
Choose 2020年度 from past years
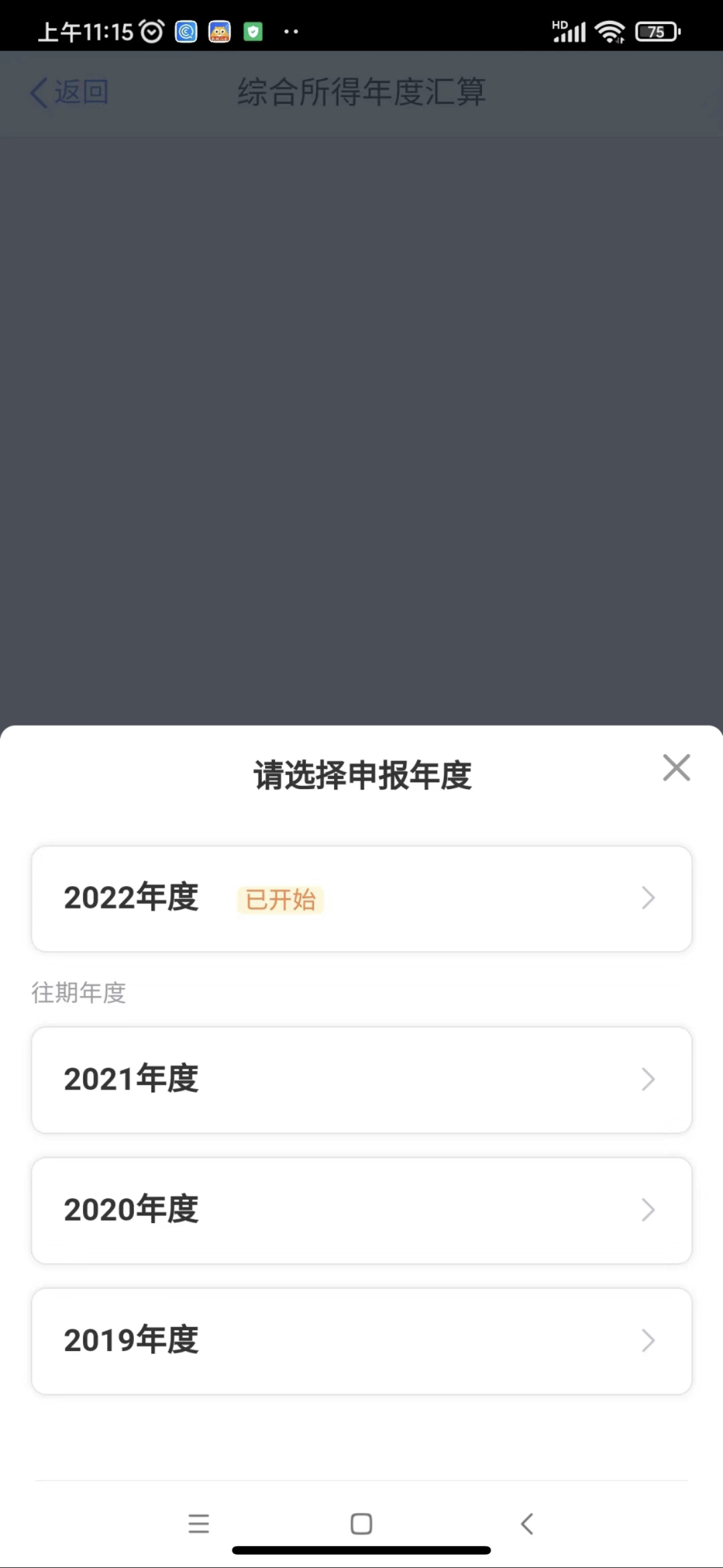(x=361, y=1210)
